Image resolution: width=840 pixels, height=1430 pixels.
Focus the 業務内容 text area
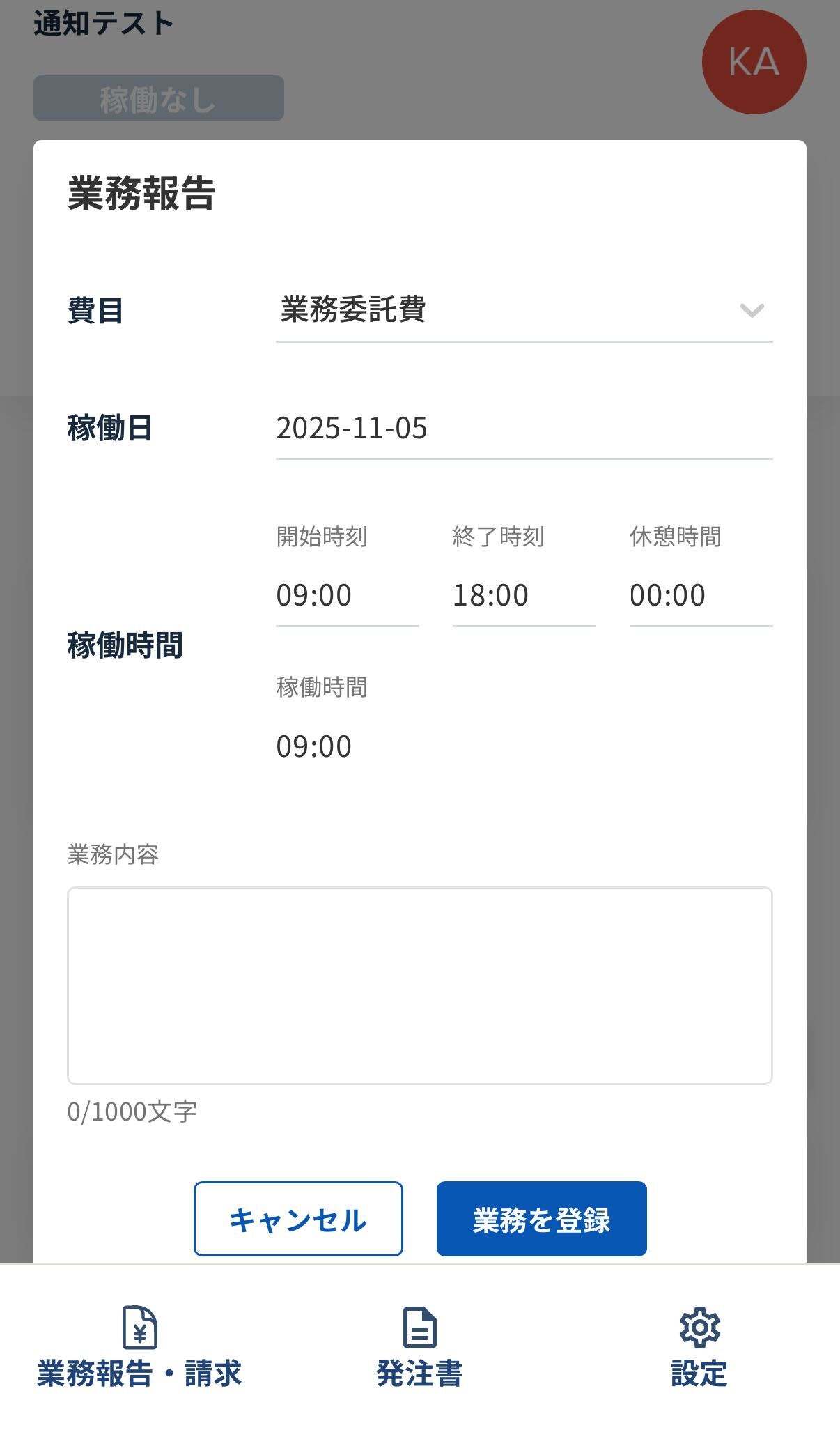419,985
